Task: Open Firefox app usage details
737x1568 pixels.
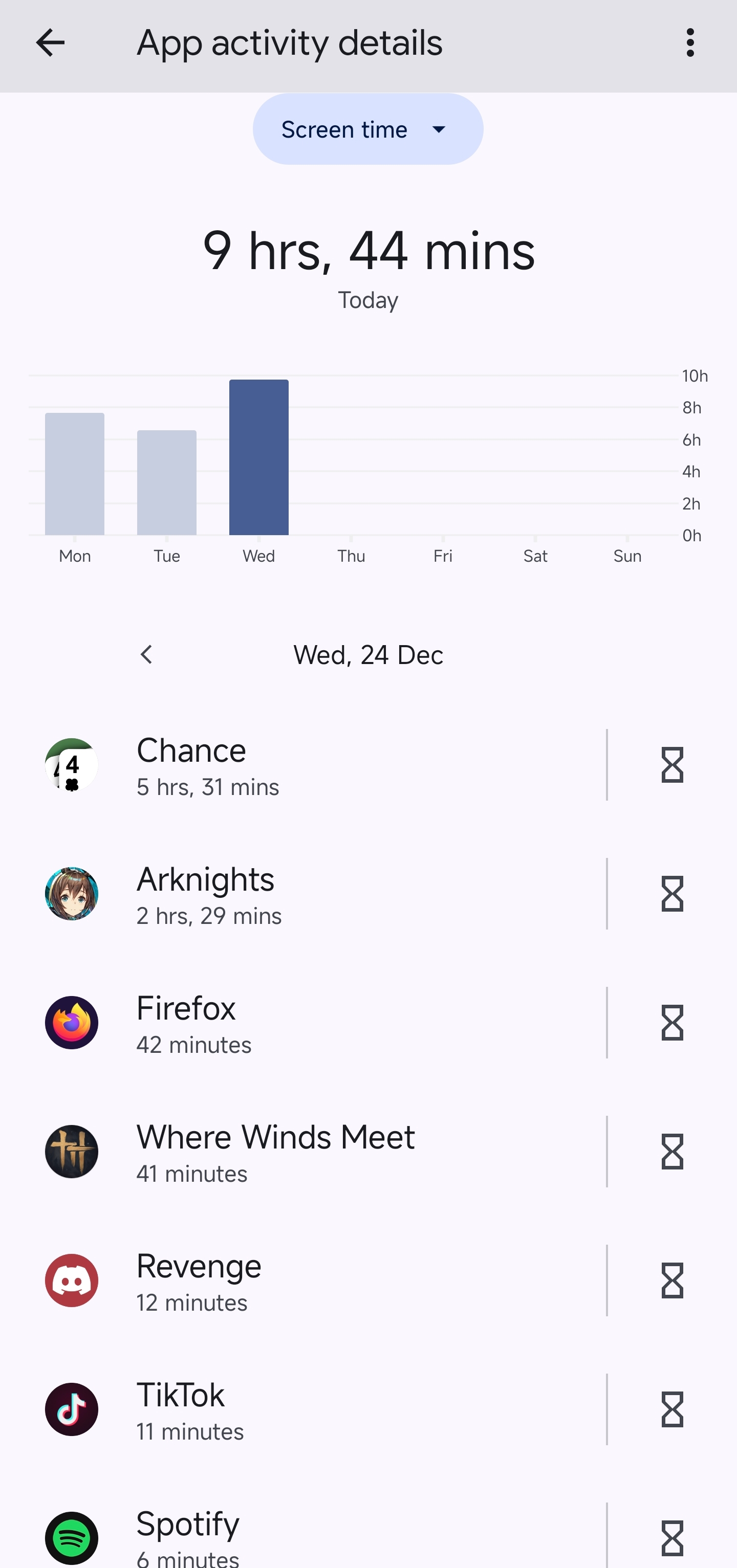Action: 305,1023
